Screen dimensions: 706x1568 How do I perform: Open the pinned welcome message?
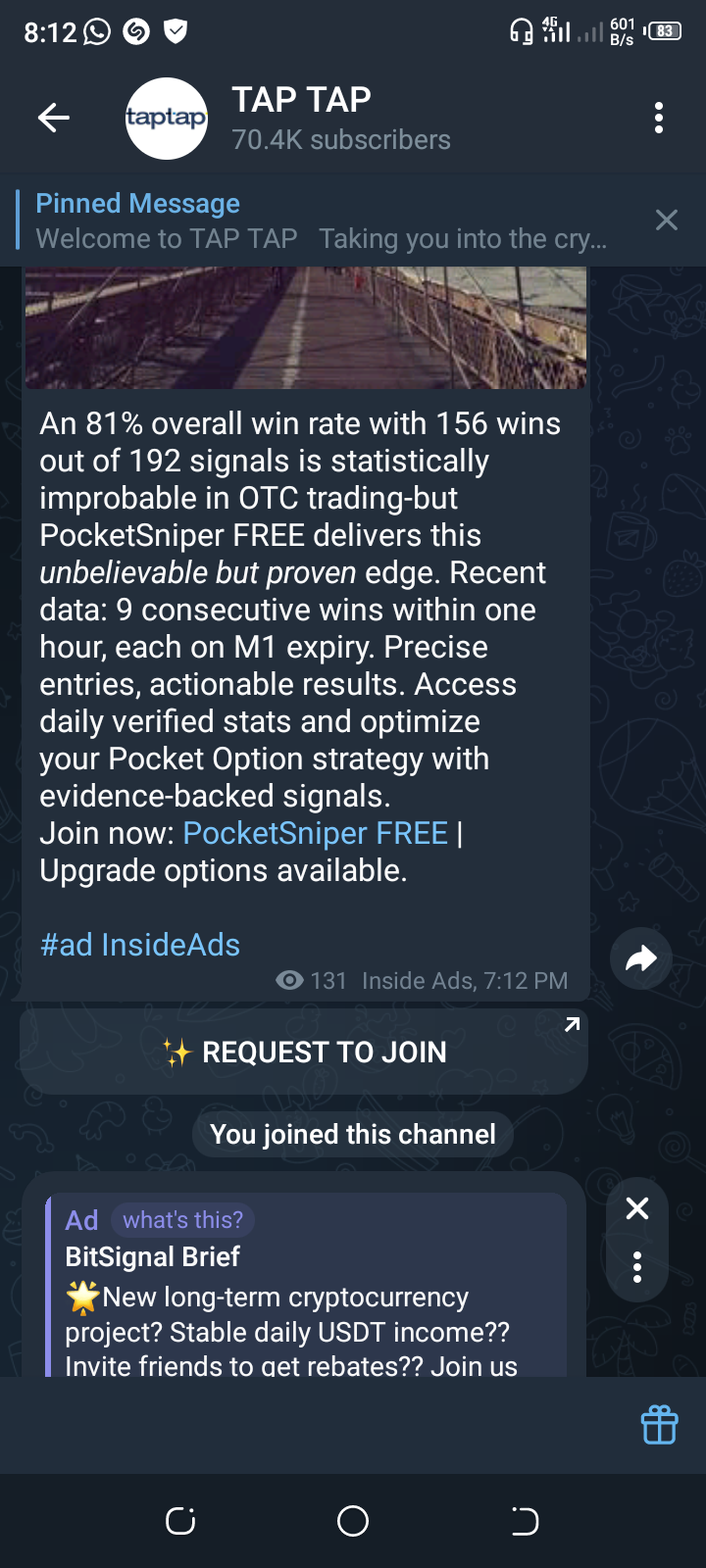322,220
